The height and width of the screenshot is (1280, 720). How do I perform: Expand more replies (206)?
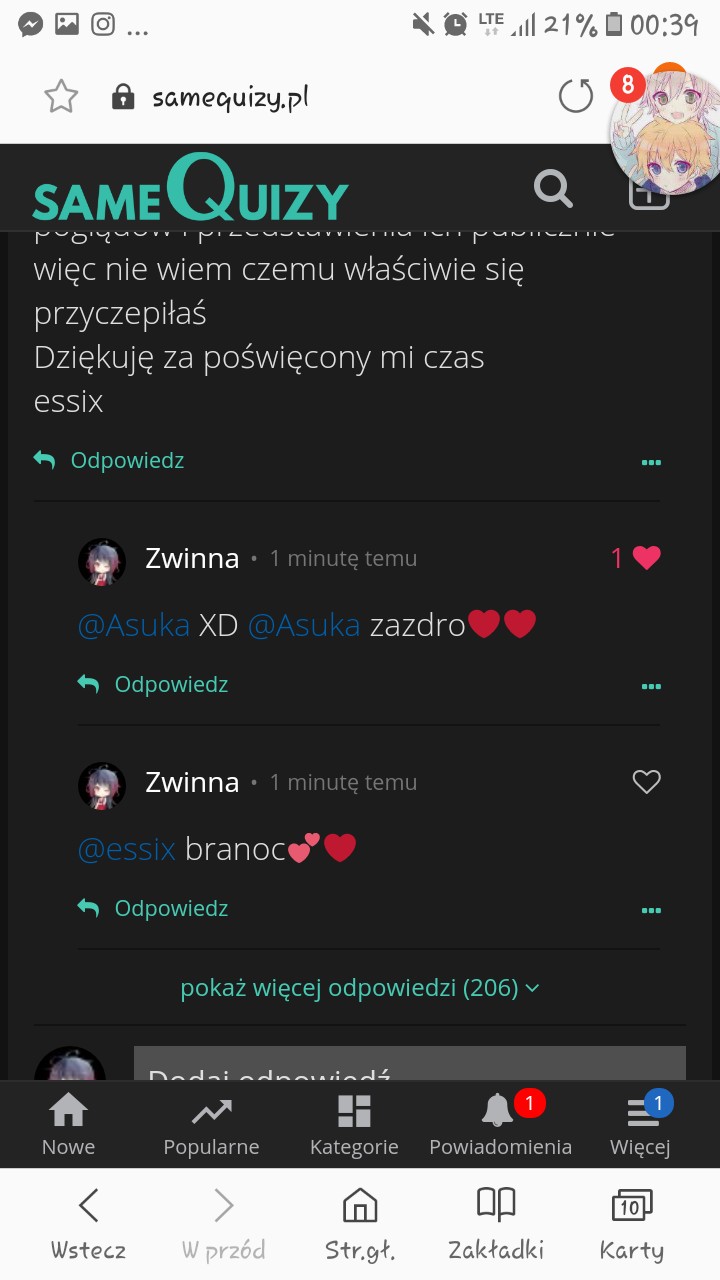[x=360, y=988]
